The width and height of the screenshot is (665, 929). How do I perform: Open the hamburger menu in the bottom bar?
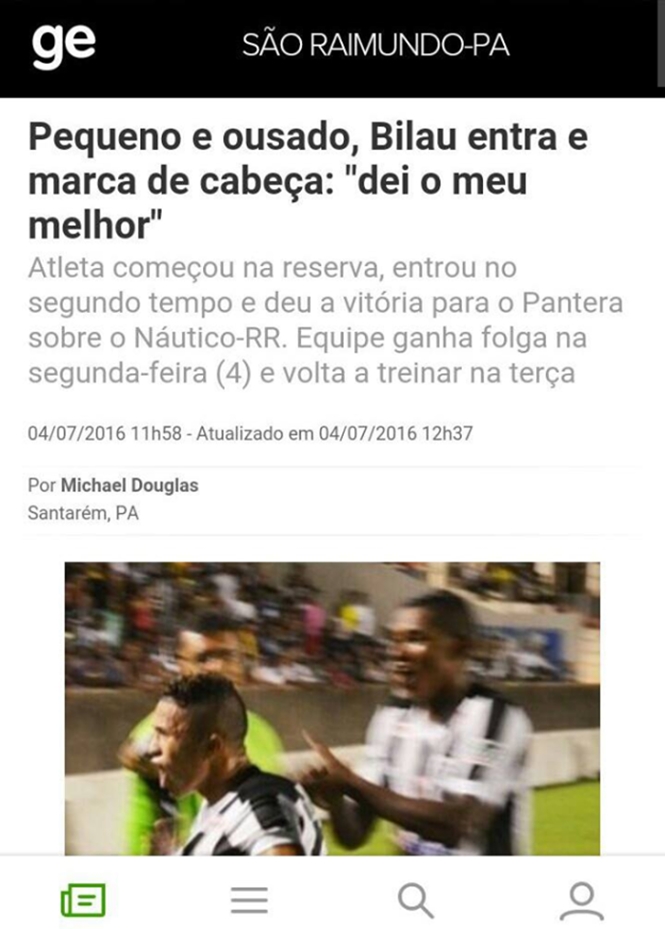tap(249, 900)
